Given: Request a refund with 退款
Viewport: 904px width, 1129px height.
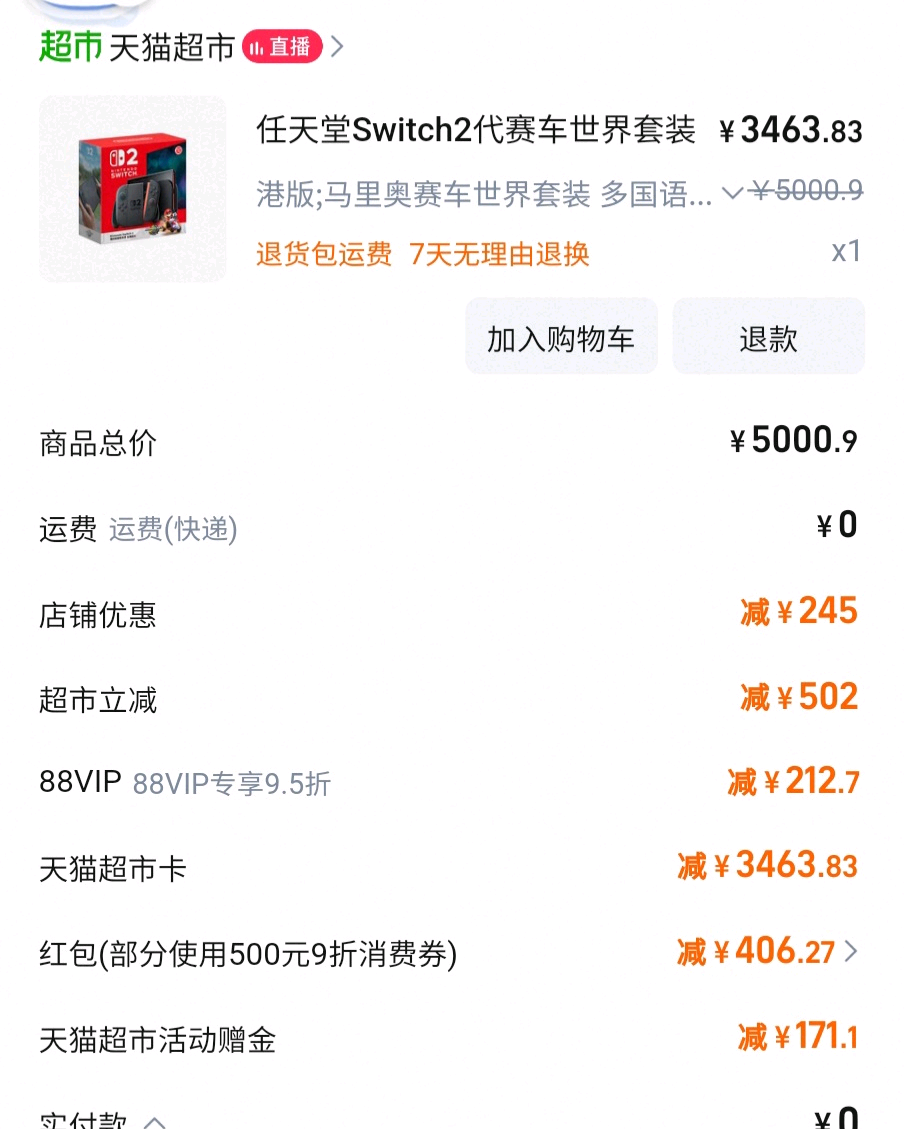Looking at the screenshot, I should click(768, 338).
